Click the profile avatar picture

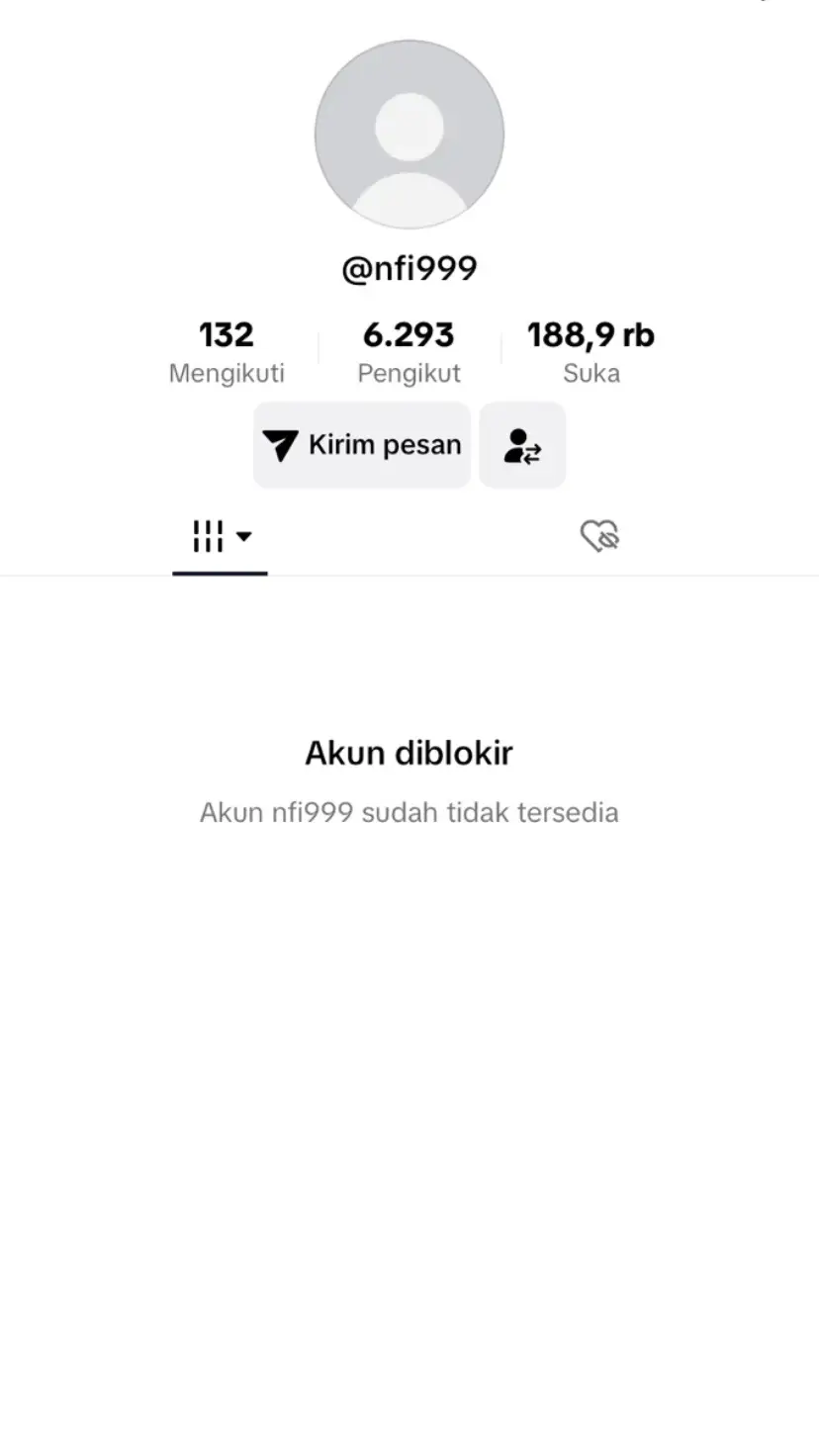coord(409,135)
